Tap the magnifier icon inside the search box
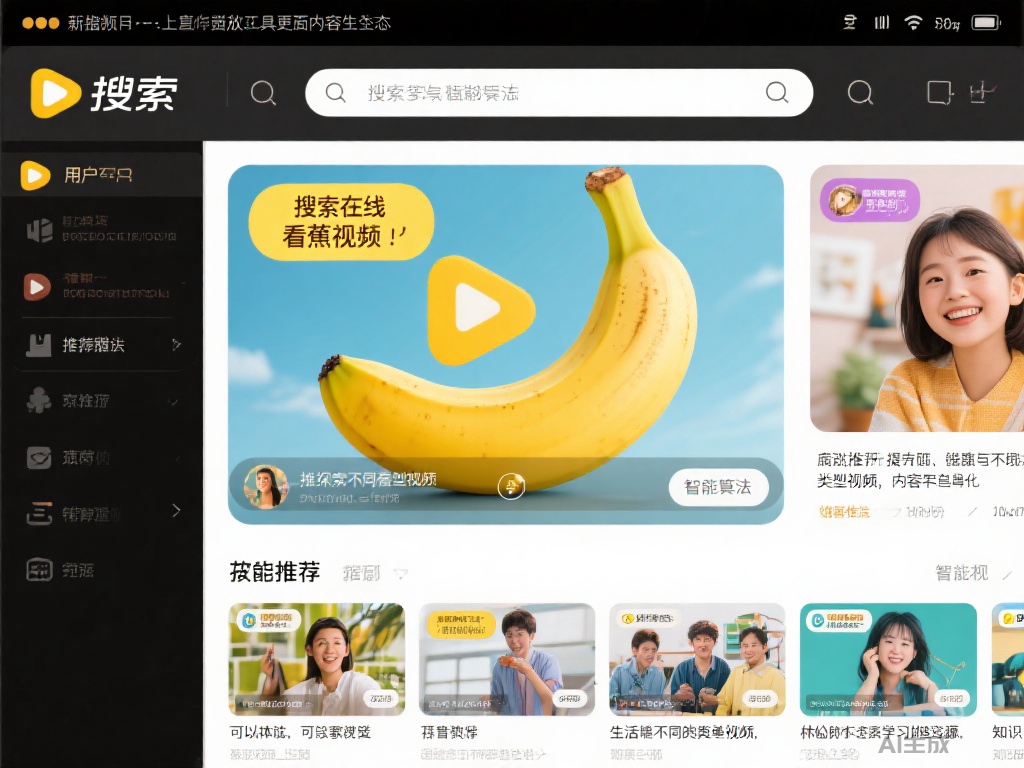This screenshot has width=1024, height=768. tap(777, 93)
